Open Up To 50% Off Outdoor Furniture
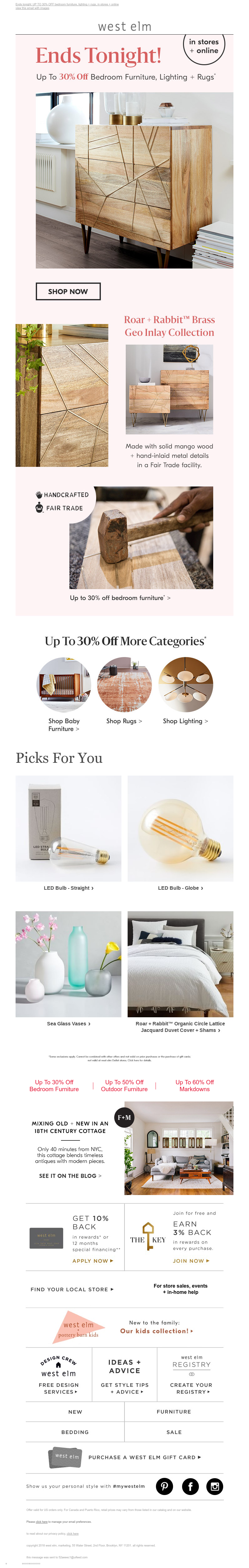The height and width of the screenshot is (1568, 249). 124,1085
